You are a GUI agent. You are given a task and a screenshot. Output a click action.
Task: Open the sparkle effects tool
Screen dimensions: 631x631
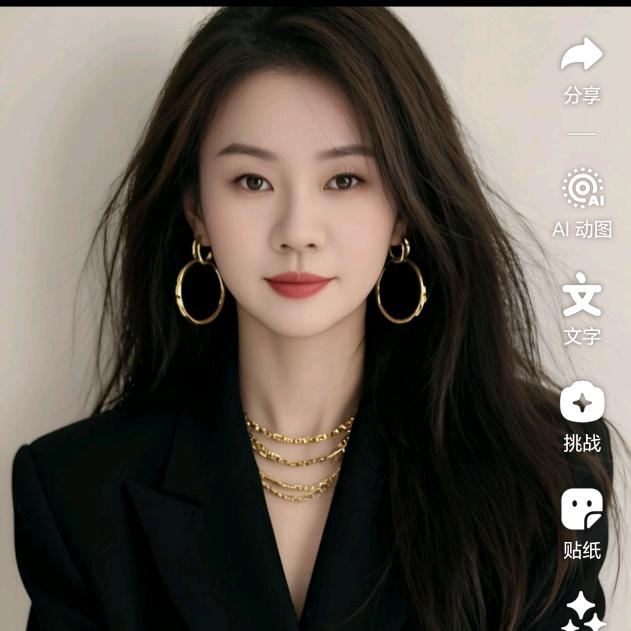click(583, 611)
